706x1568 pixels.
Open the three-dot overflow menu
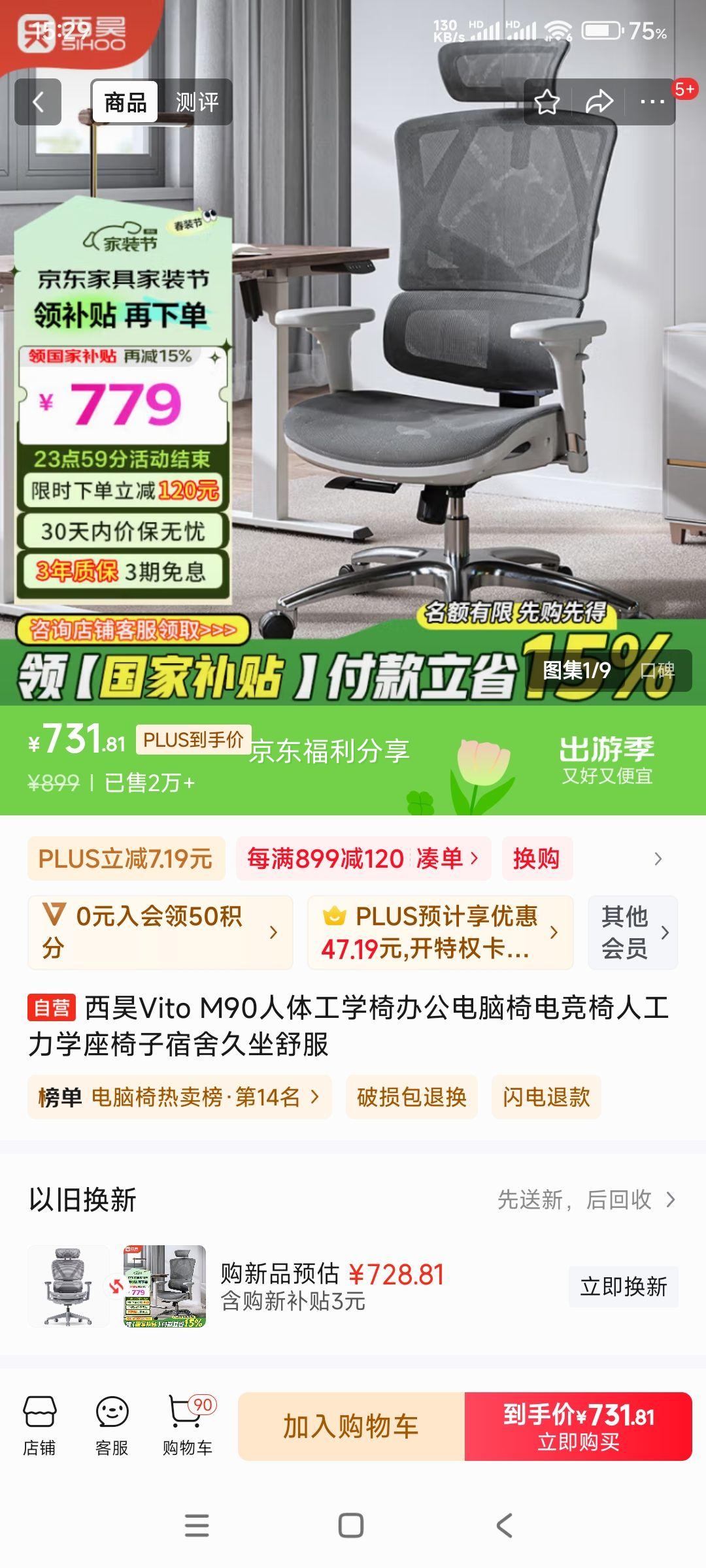[652, 102]
